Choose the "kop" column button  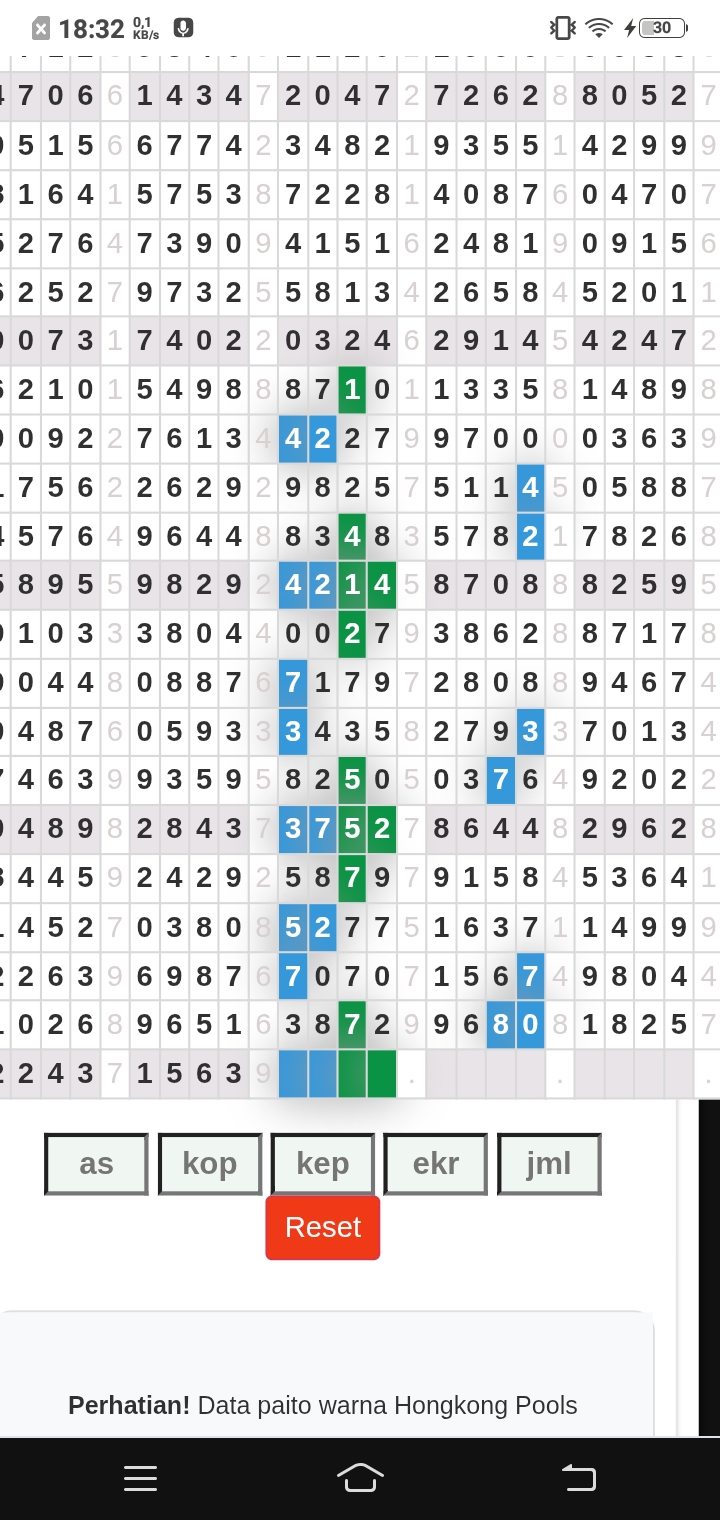coord(210,1164)
